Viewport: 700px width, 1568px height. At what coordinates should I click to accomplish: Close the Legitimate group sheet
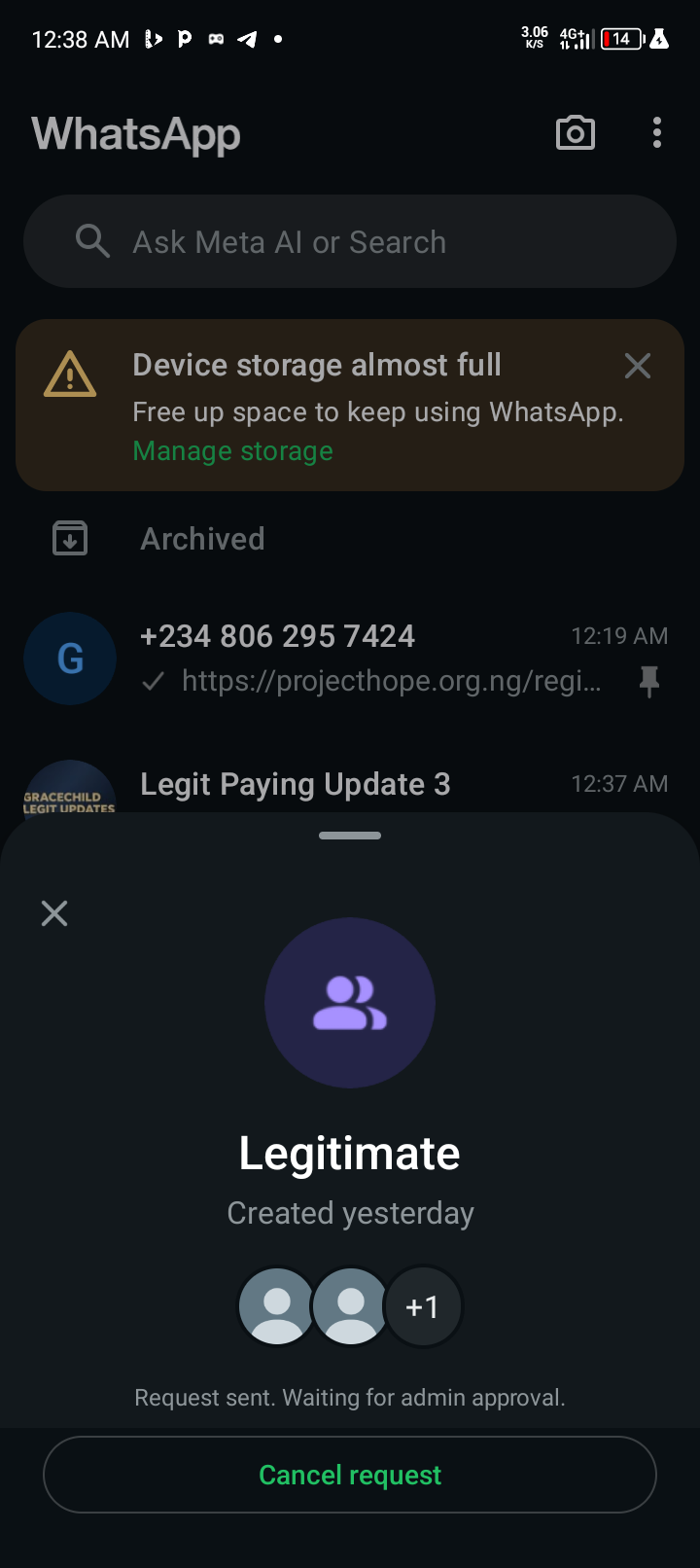coord(54,913)
